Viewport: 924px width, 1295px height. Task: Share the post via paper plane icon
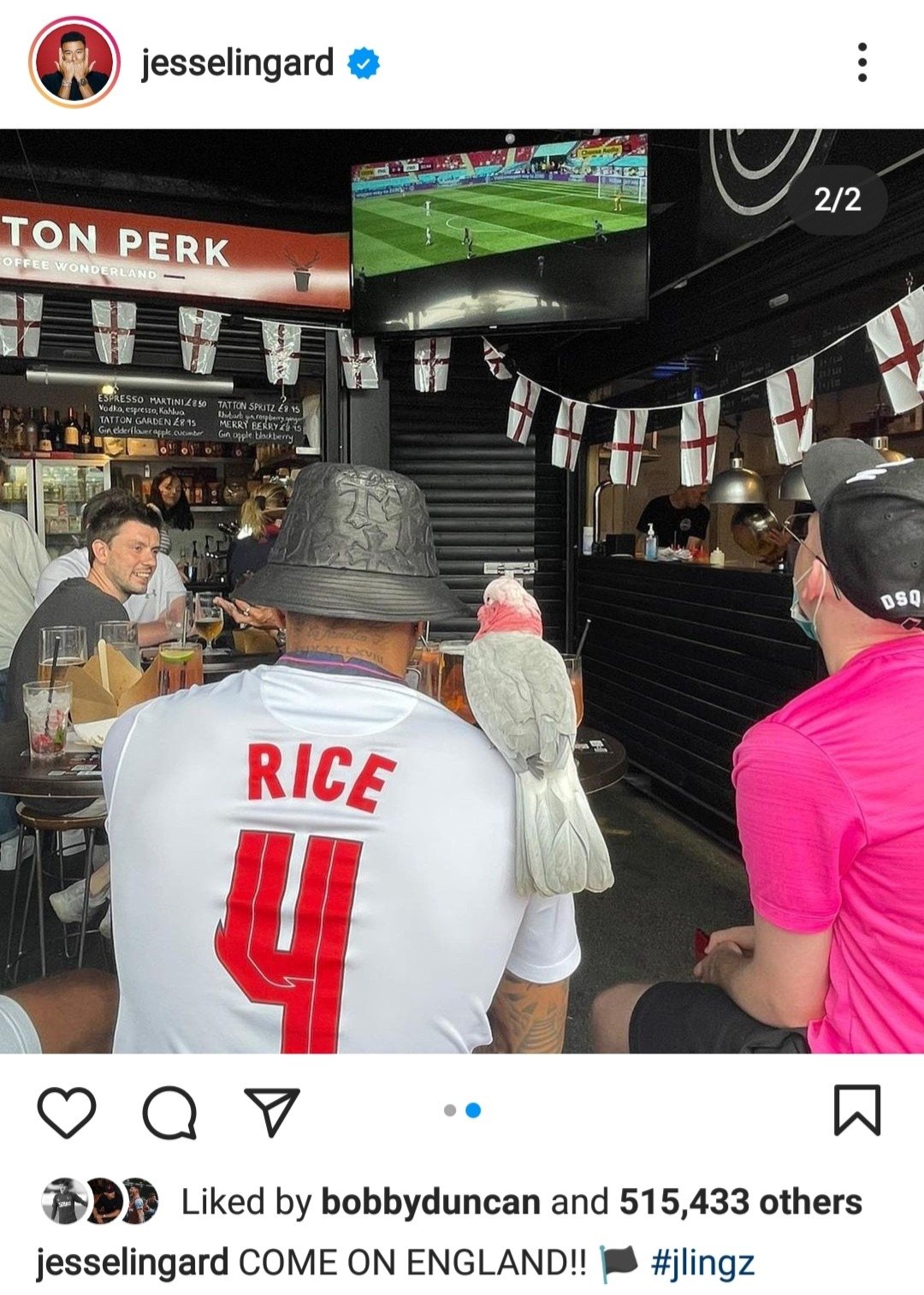272,1111
